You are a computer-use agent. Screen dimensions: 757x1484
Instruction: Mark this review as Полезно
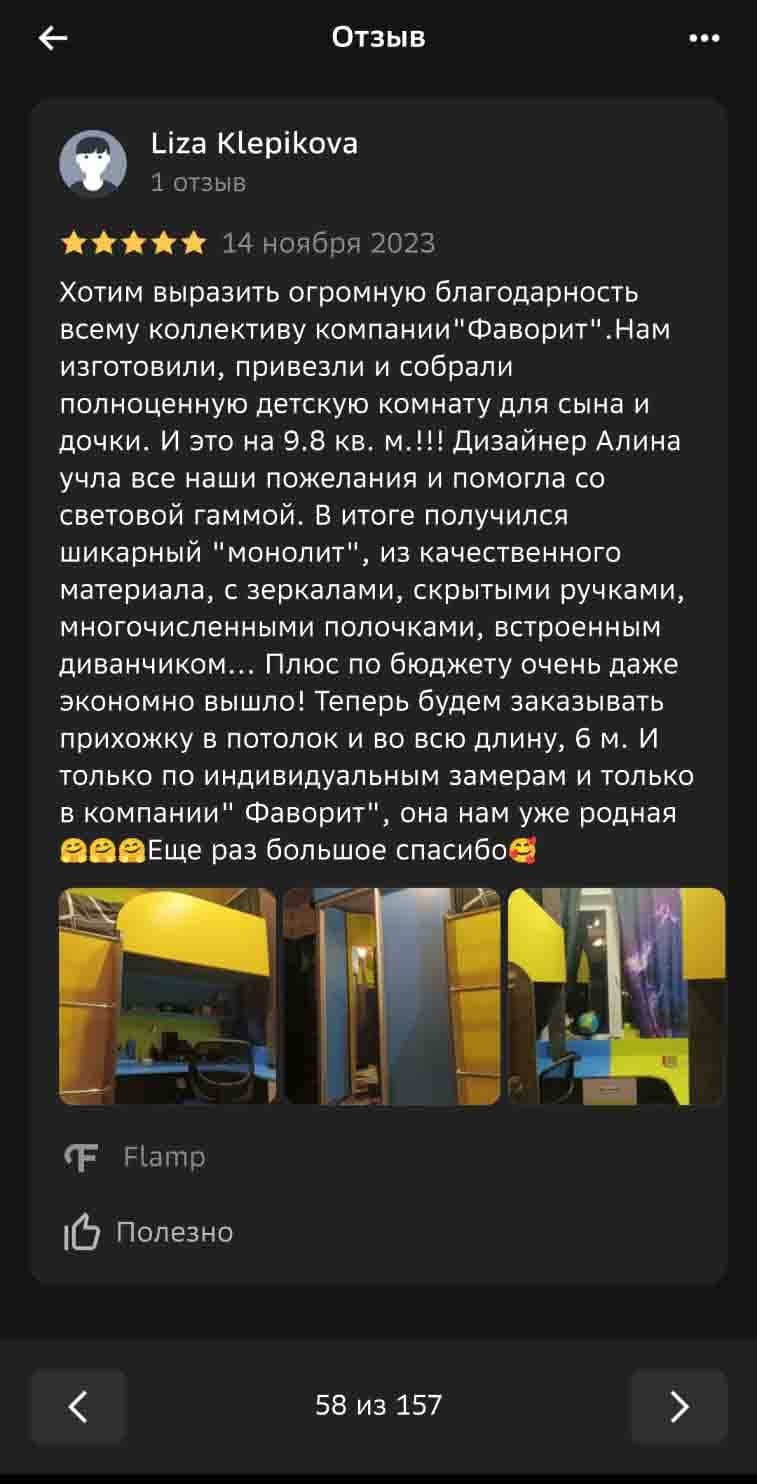148,1232
